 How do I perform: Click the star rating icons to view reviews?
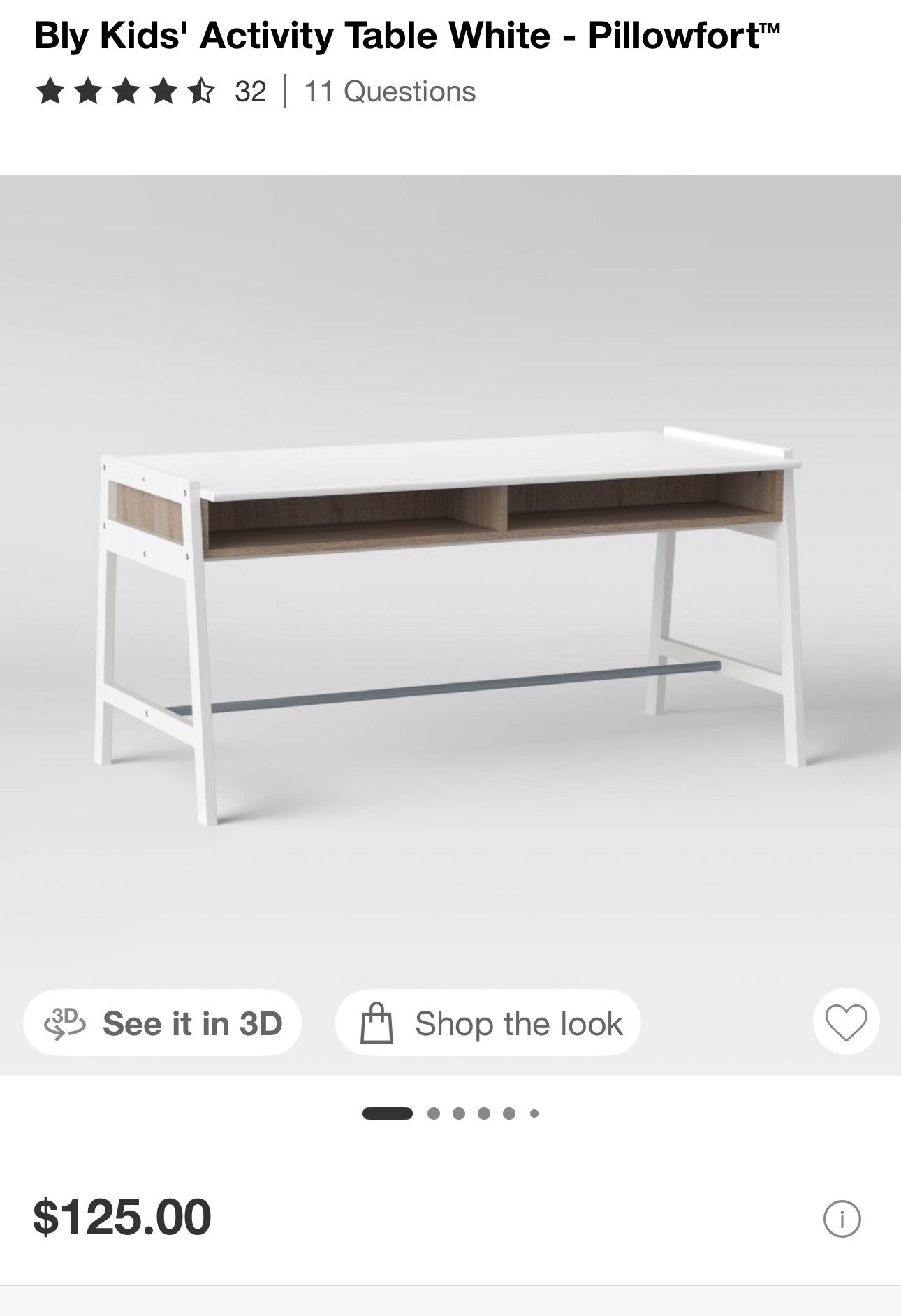[124, 91]
